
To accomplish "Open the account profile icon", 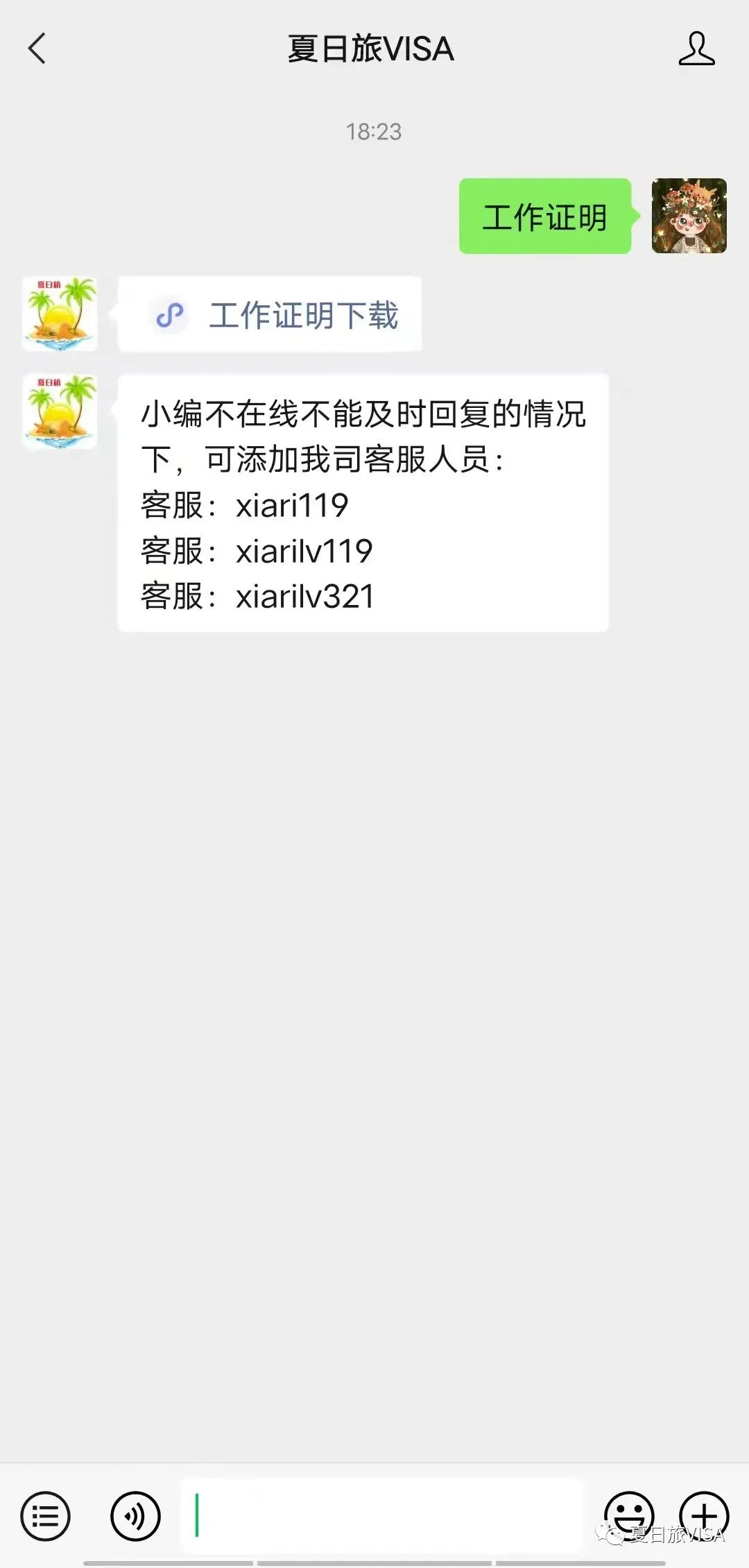I will (696, 49).
